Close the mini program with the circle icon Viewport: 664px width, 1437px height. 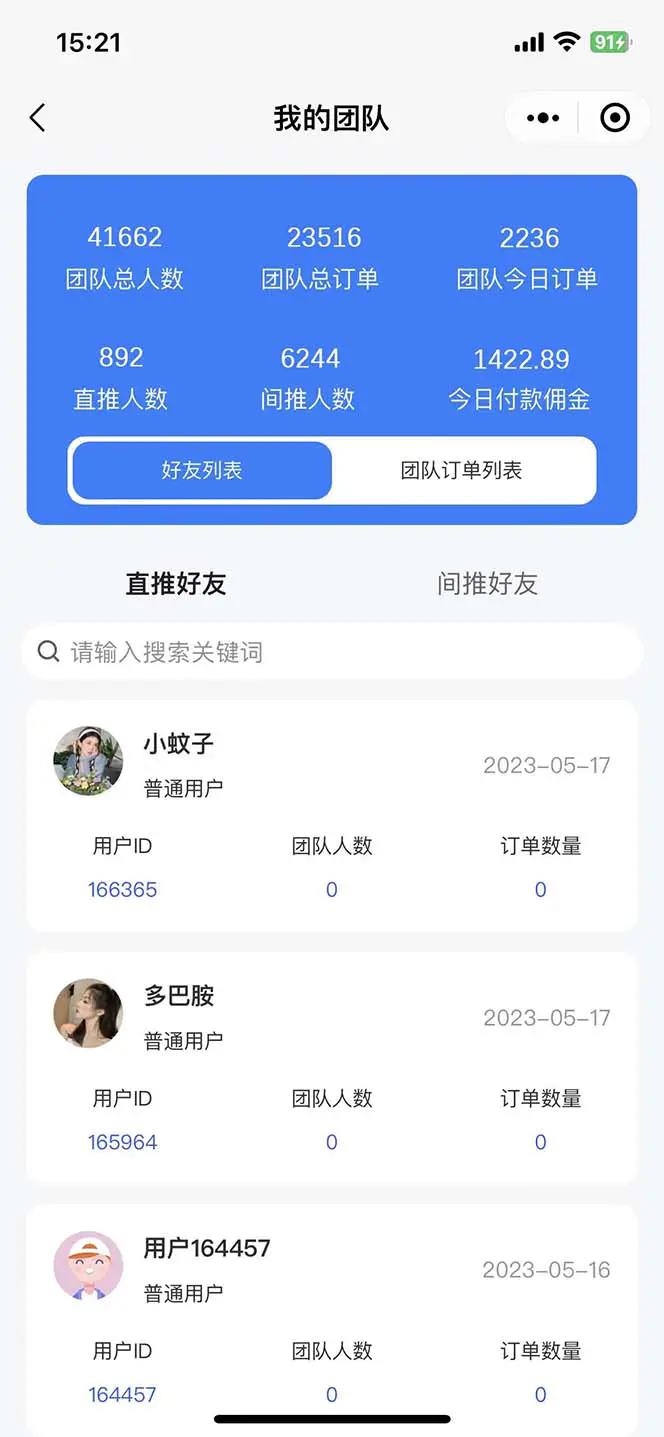click(x=614, y=118)
